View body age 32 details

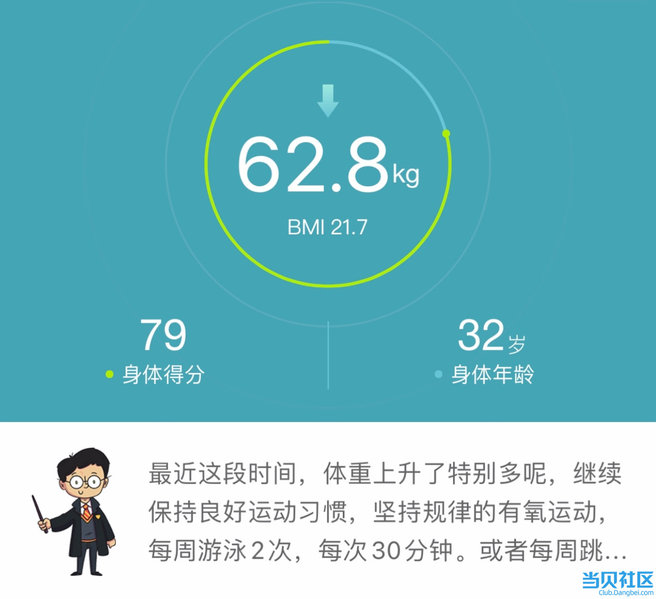tap(490, 352)
